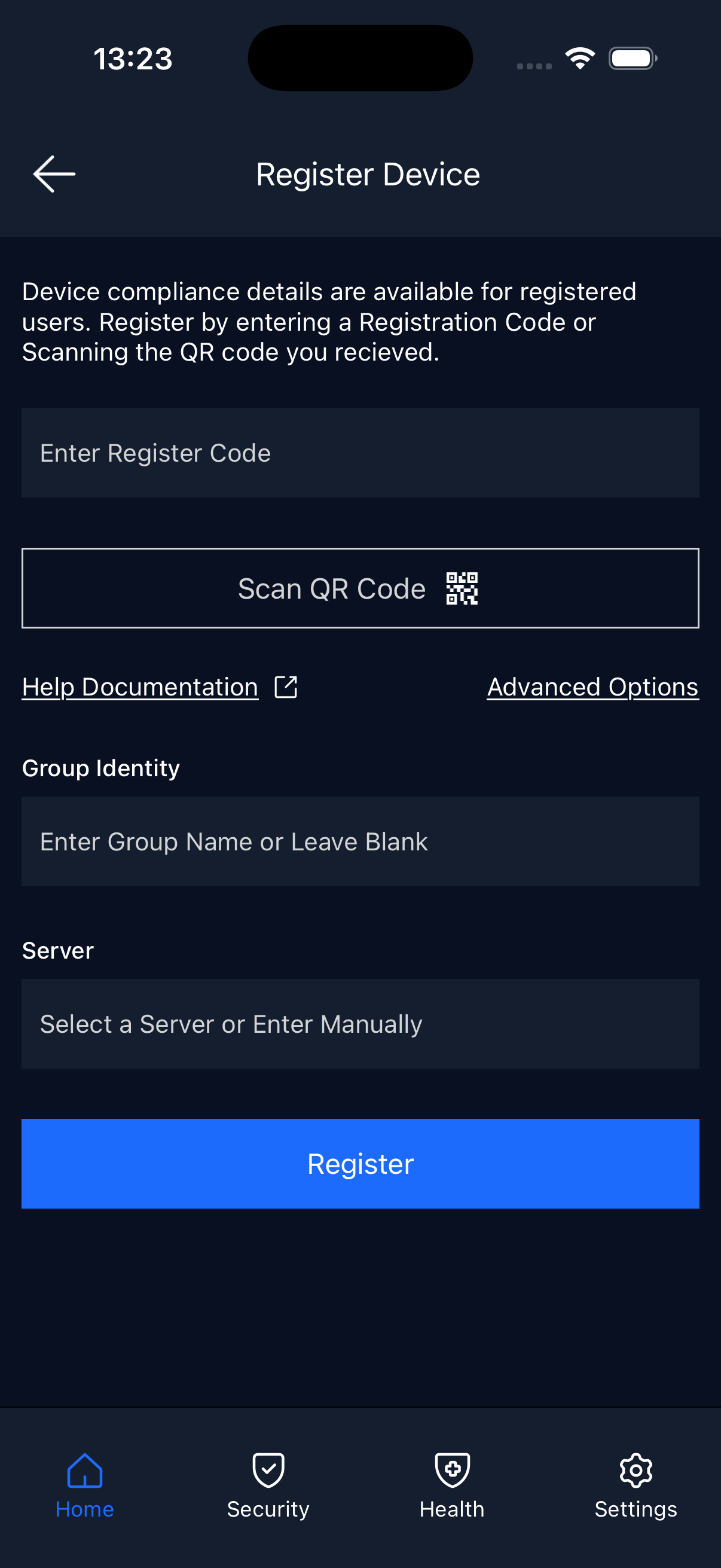This screenshot has height=1568, width=721.
Task: Switch to the Home tab
Action: (x=84, y=1486)
